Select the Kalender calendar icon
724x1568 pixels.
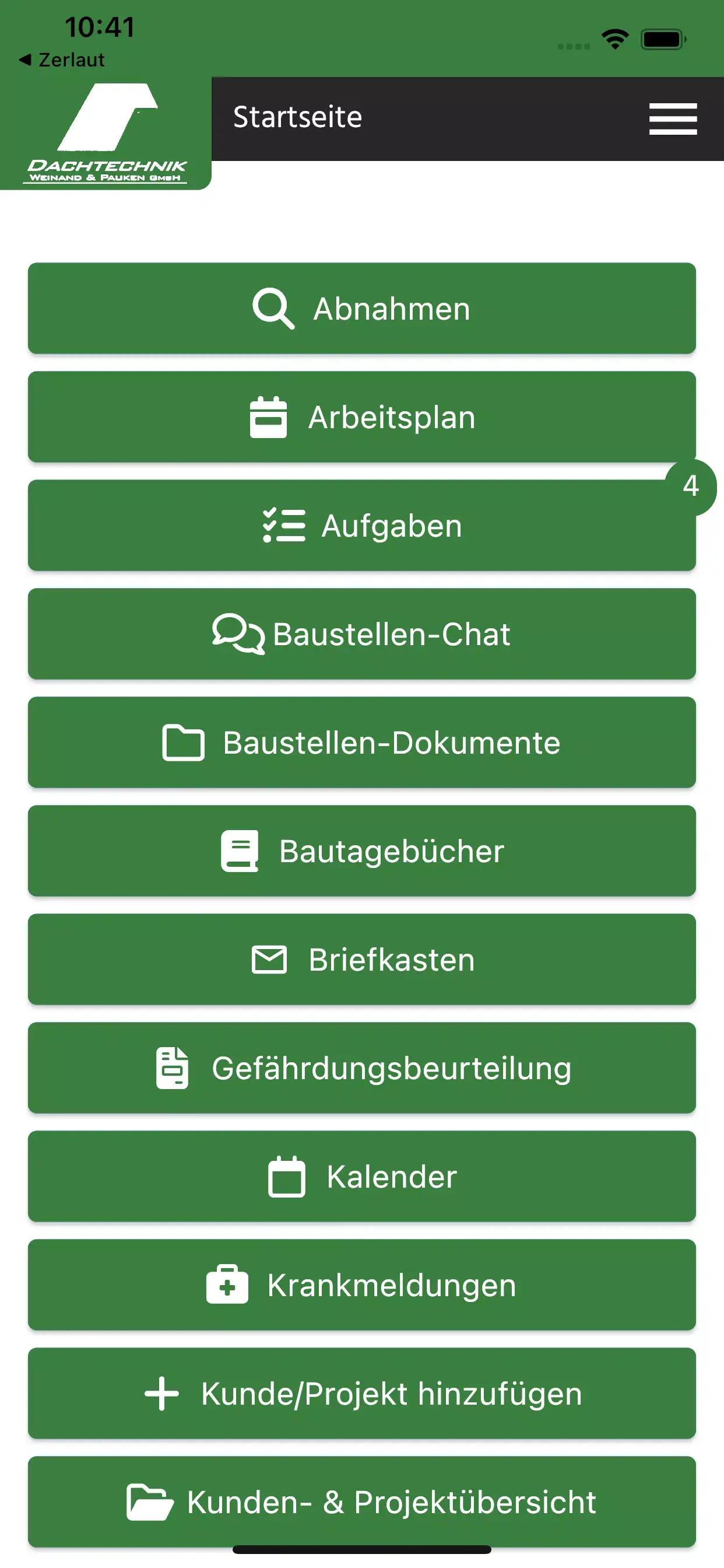[288, 1176]
